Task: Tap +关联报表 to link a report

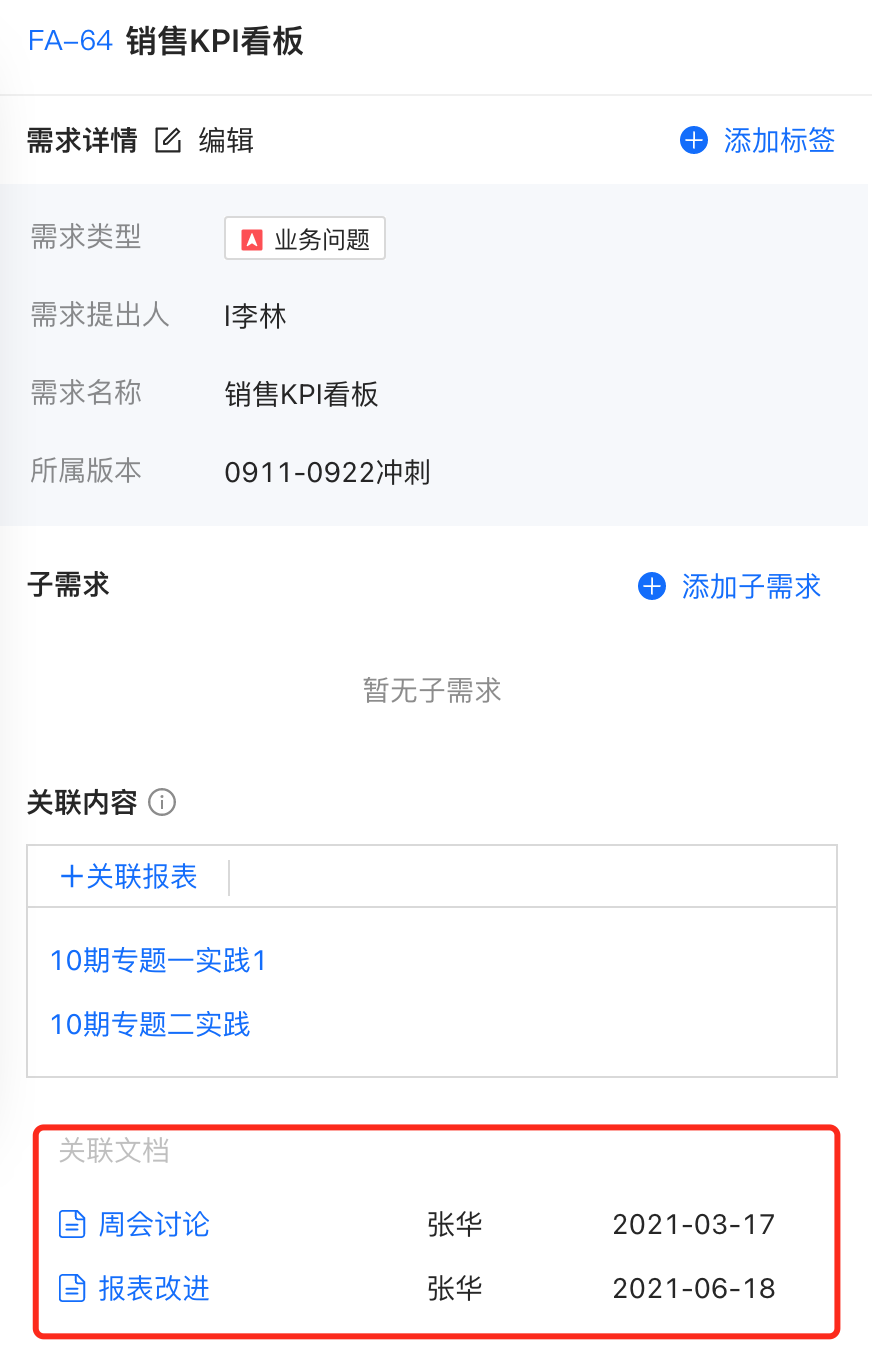Action: click(x=129, y=877)
